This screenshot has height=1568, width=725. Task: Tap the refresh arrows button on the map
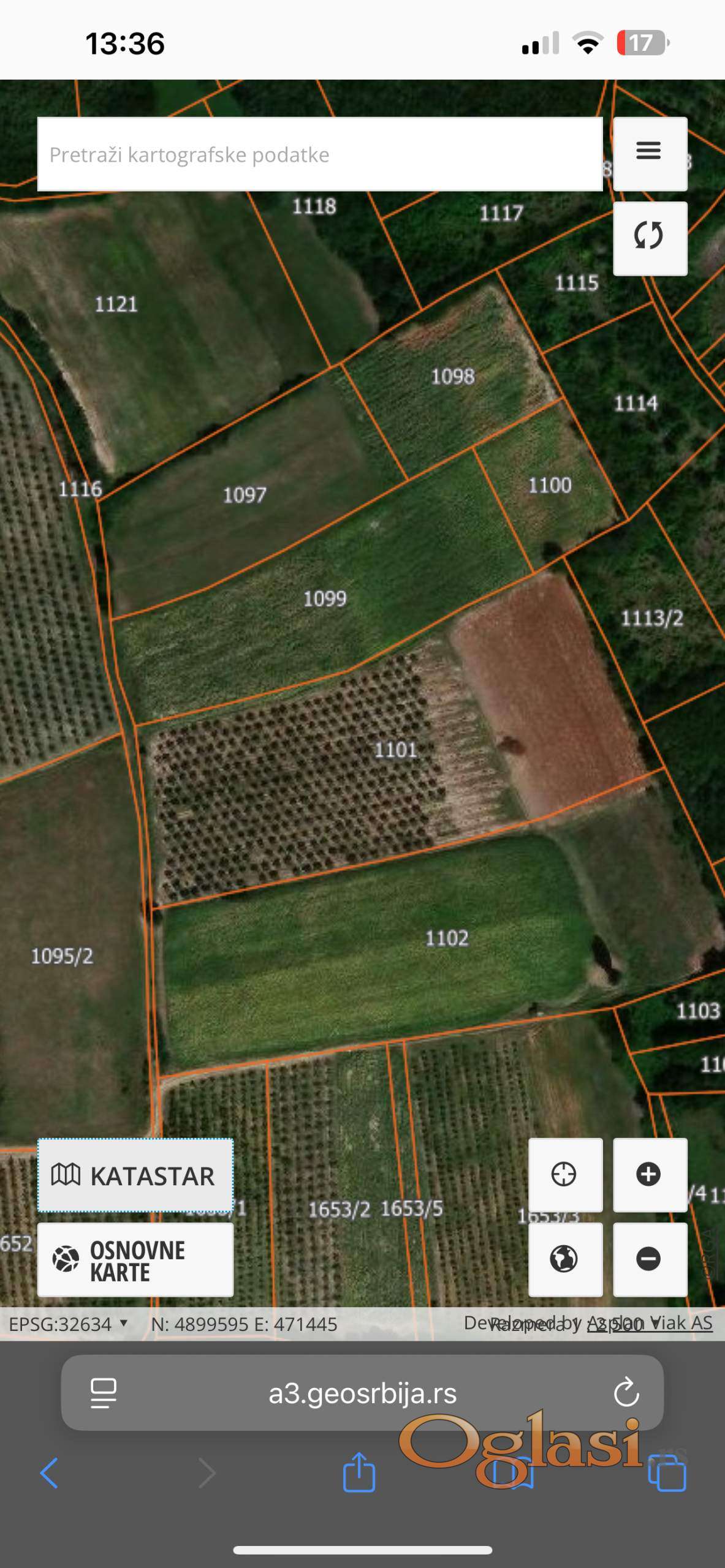click(650, 238)
